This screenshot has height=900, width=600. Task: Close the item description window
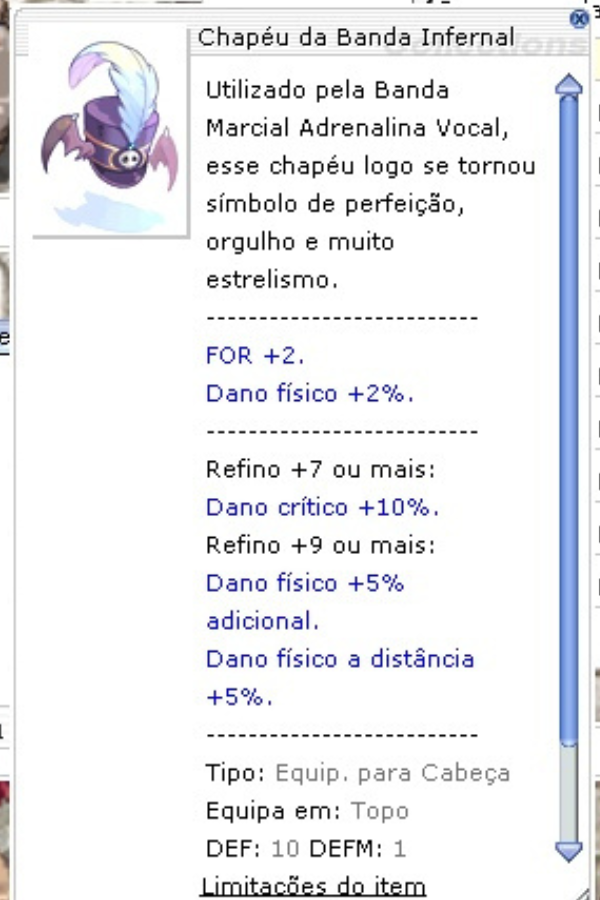577,18
